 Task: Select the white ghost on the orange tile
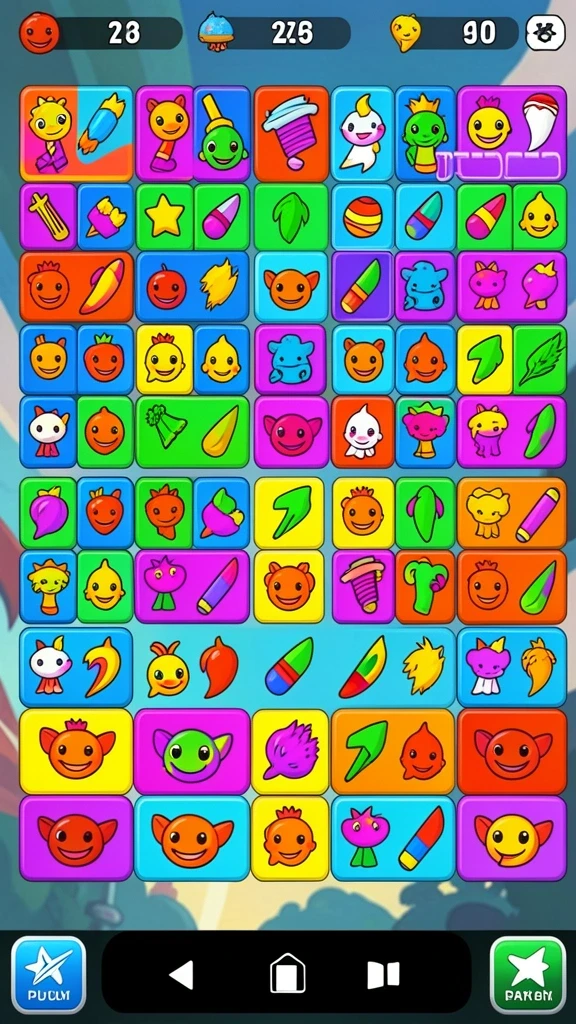click(362, 432)
